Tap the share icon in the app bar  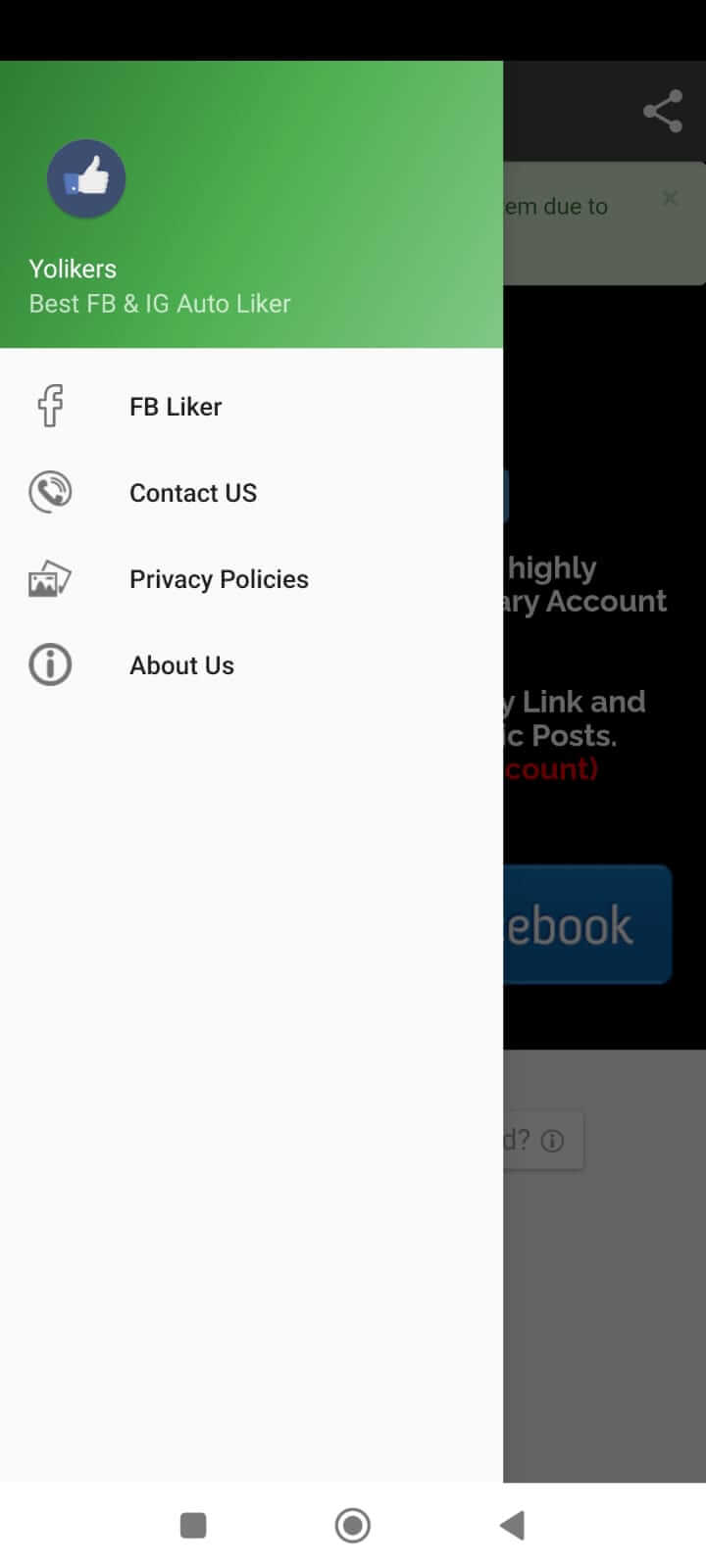663,111
